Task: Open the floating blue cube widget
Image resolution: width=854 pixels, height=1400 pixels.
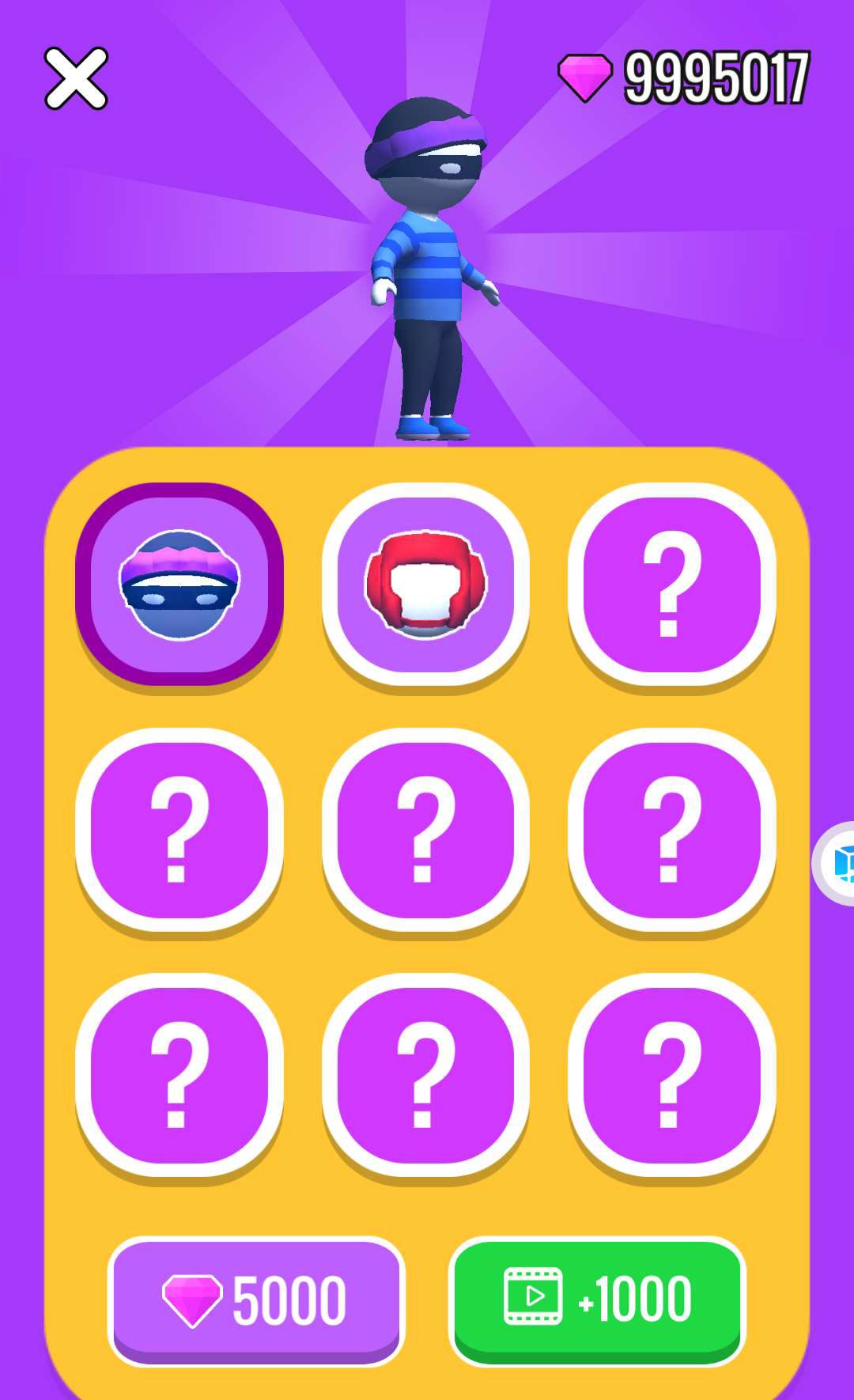Action: [x=840, y=863]
